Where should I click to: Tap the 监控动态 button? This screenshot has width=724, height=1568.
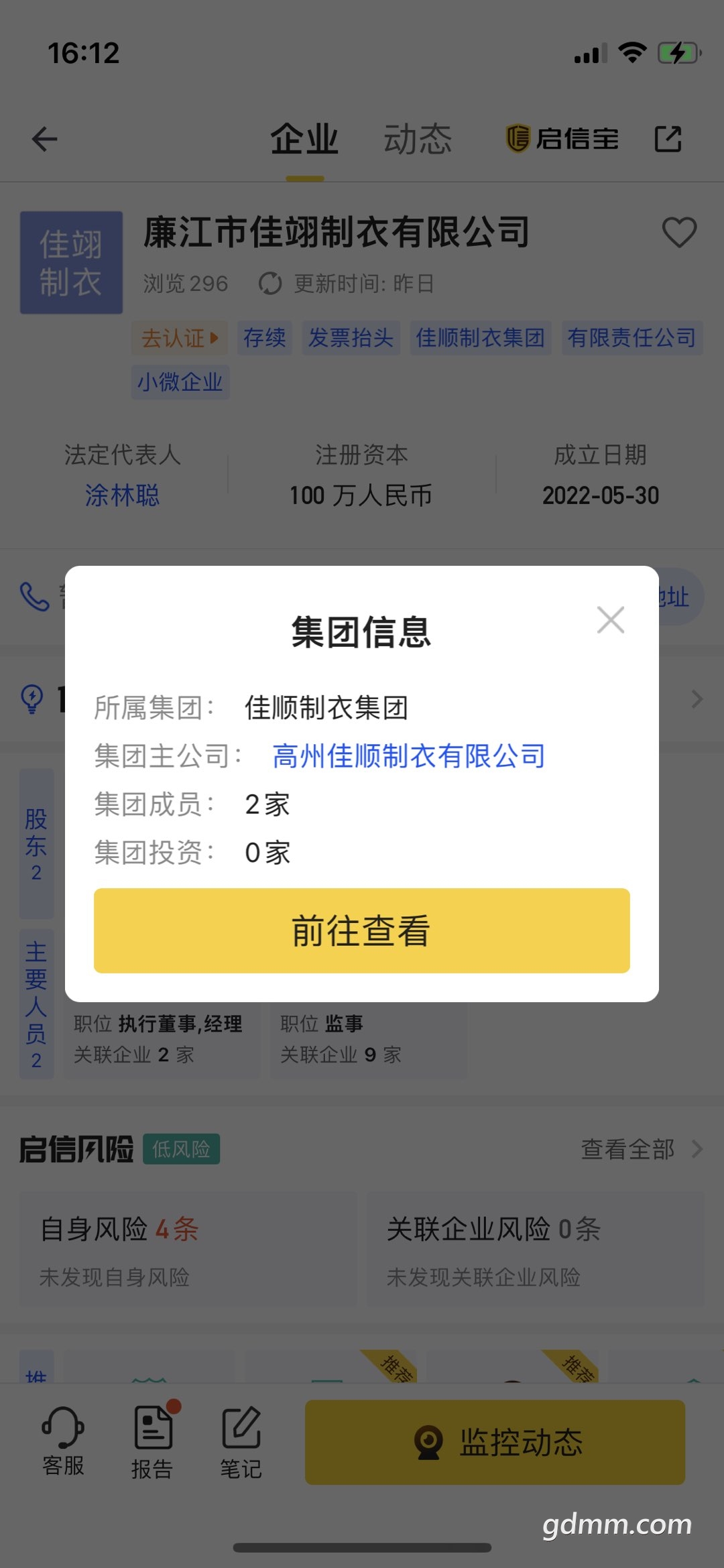click(x=495, y=1442)
